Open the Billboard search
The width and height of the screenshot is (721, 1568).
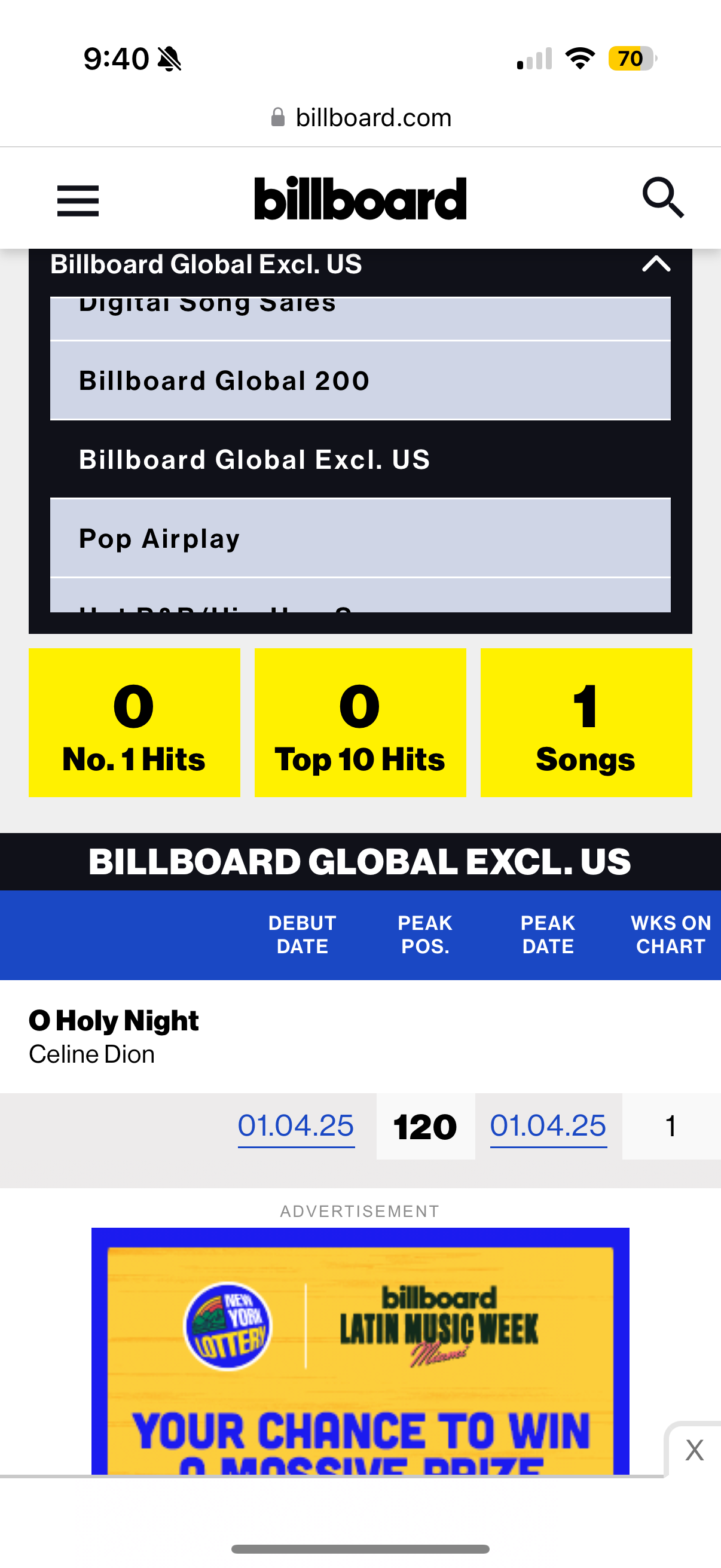click(662, 198)
